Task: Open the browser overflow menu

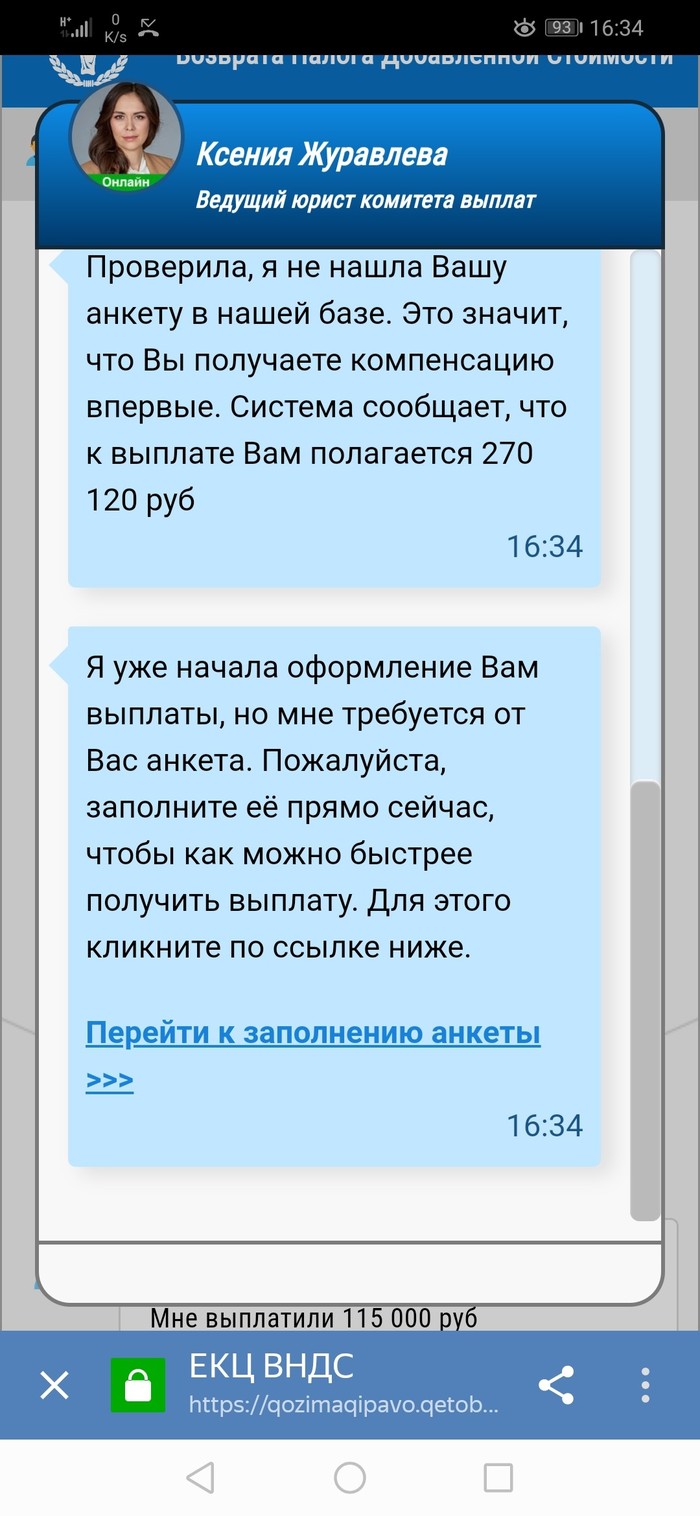Action: point(646,1385)
